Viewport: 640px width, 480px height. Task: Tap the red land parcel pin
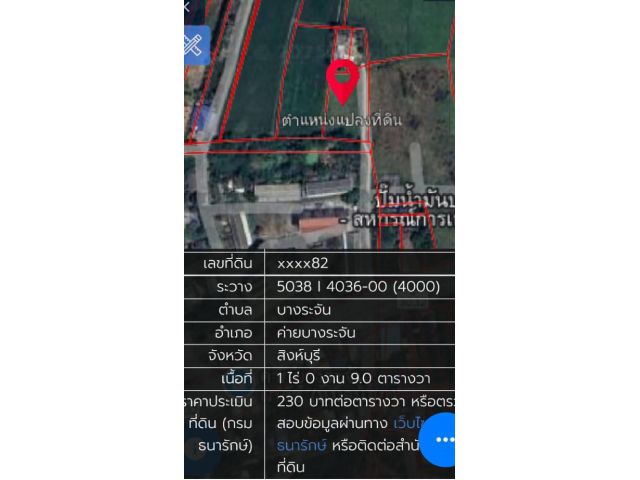(343, 79)
